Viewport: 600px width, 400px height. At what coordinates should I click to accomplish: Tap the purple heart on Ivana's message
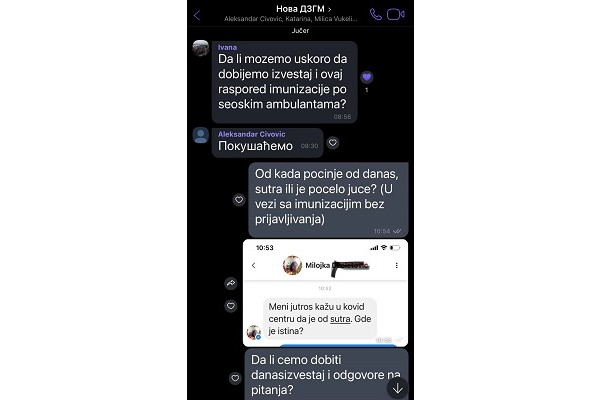(x=366, y=77)
